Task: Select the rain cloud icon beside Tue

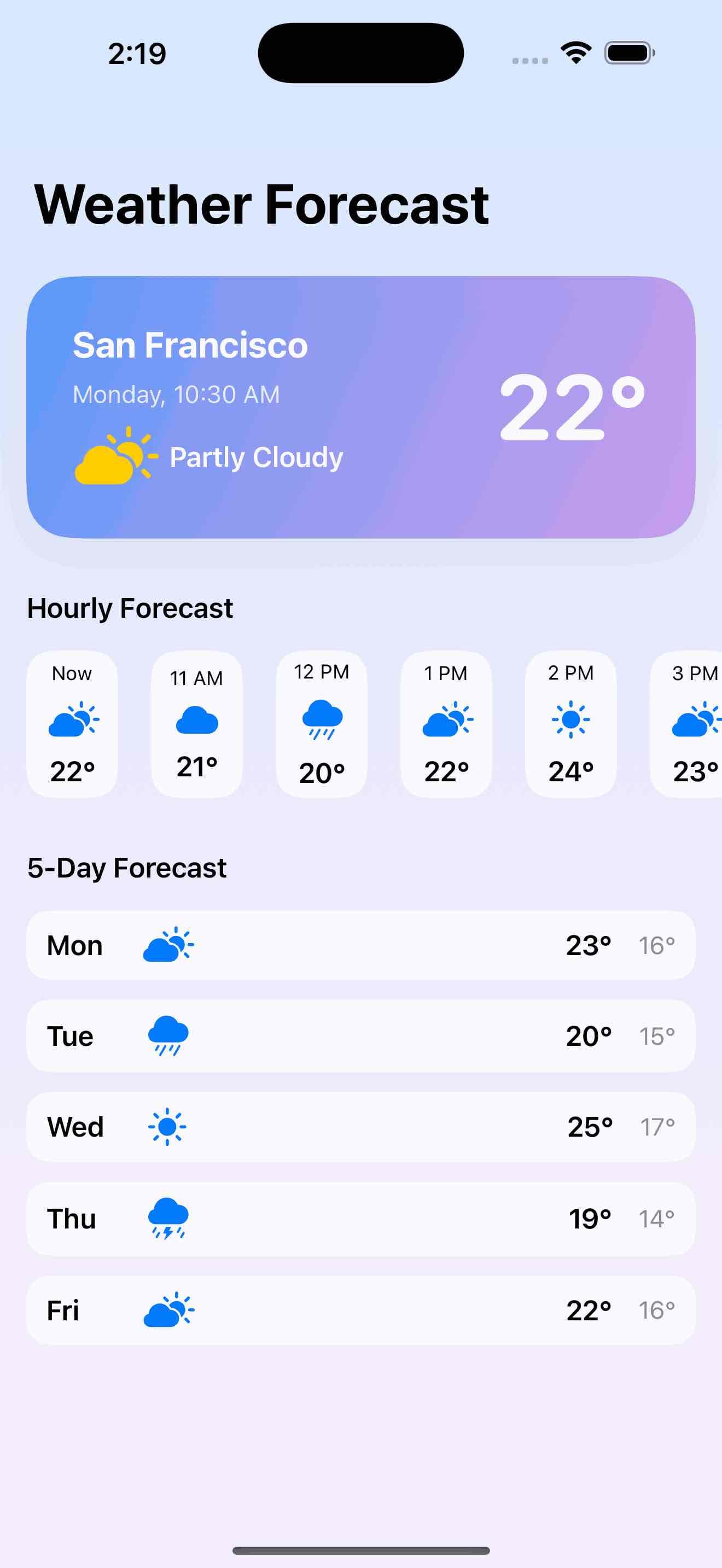Action: pos(168,1036)
